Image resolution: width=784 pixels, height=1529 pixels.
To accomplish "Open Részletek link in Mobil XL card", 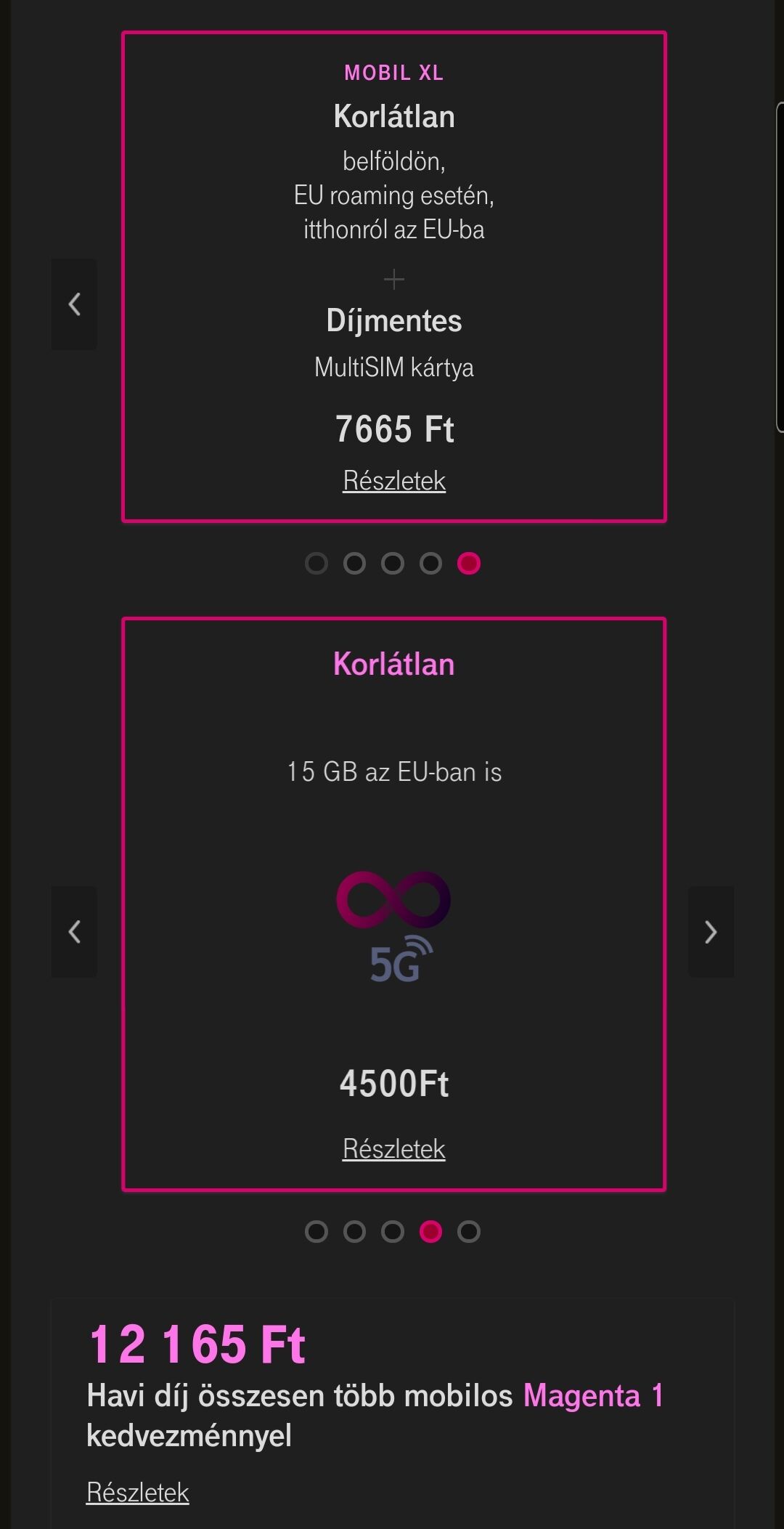I will tap(393, 481).
